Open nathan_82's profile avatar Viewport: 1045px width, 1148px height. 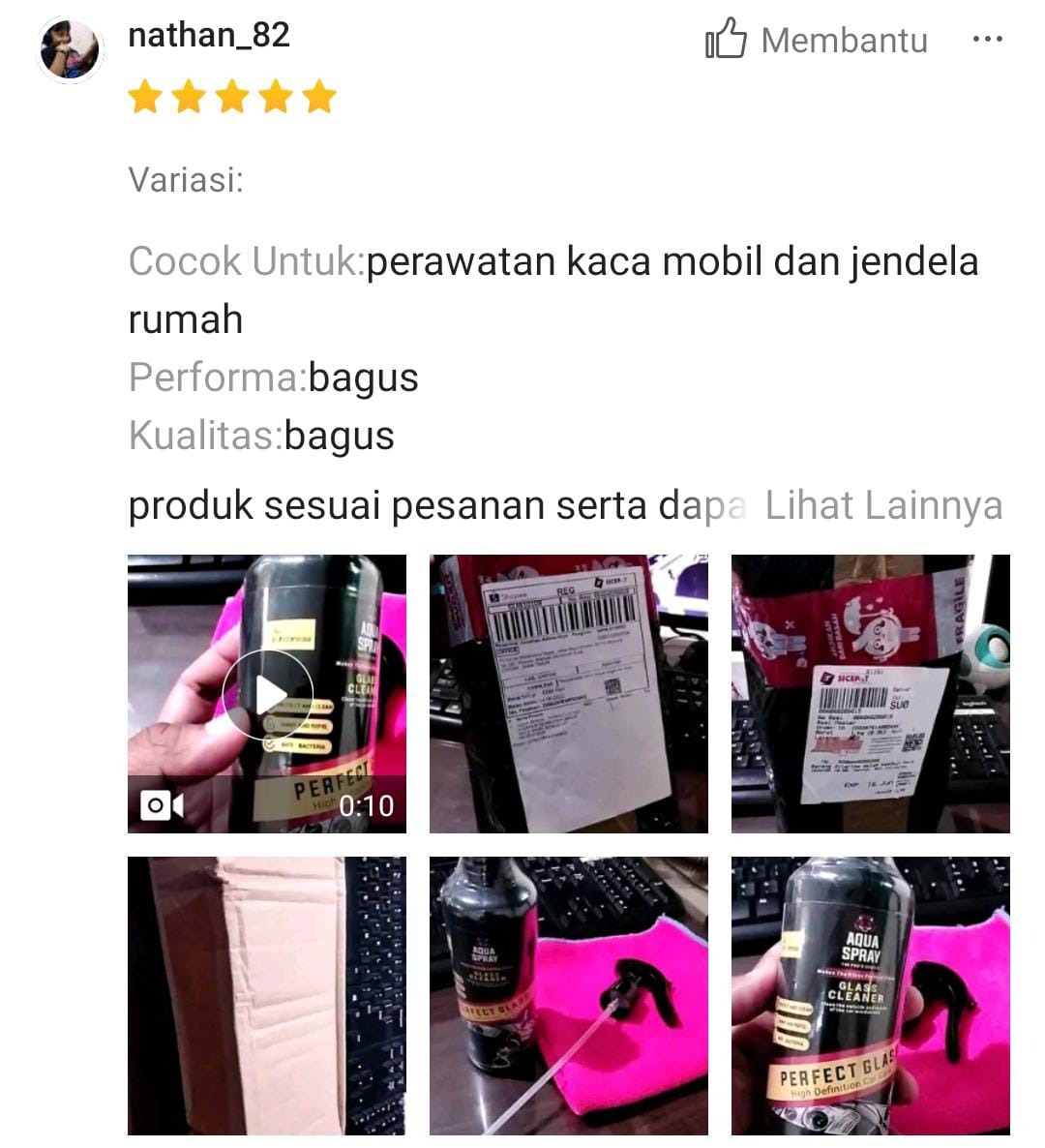point(70,48)
